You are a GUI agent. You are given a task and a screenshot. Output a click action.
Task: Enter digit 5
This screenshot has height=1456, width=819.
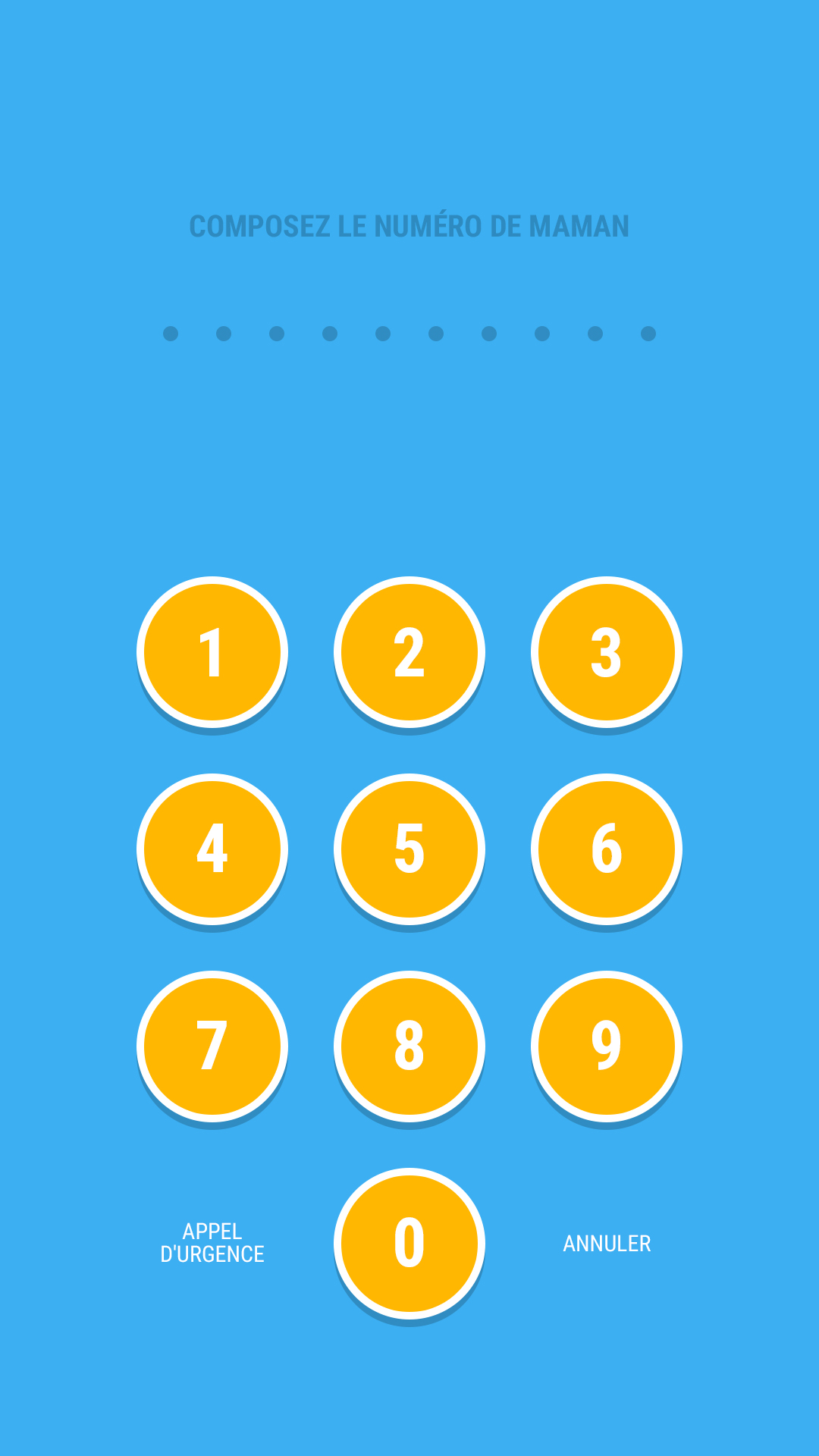pyautogui.click(x=409, y=849)
